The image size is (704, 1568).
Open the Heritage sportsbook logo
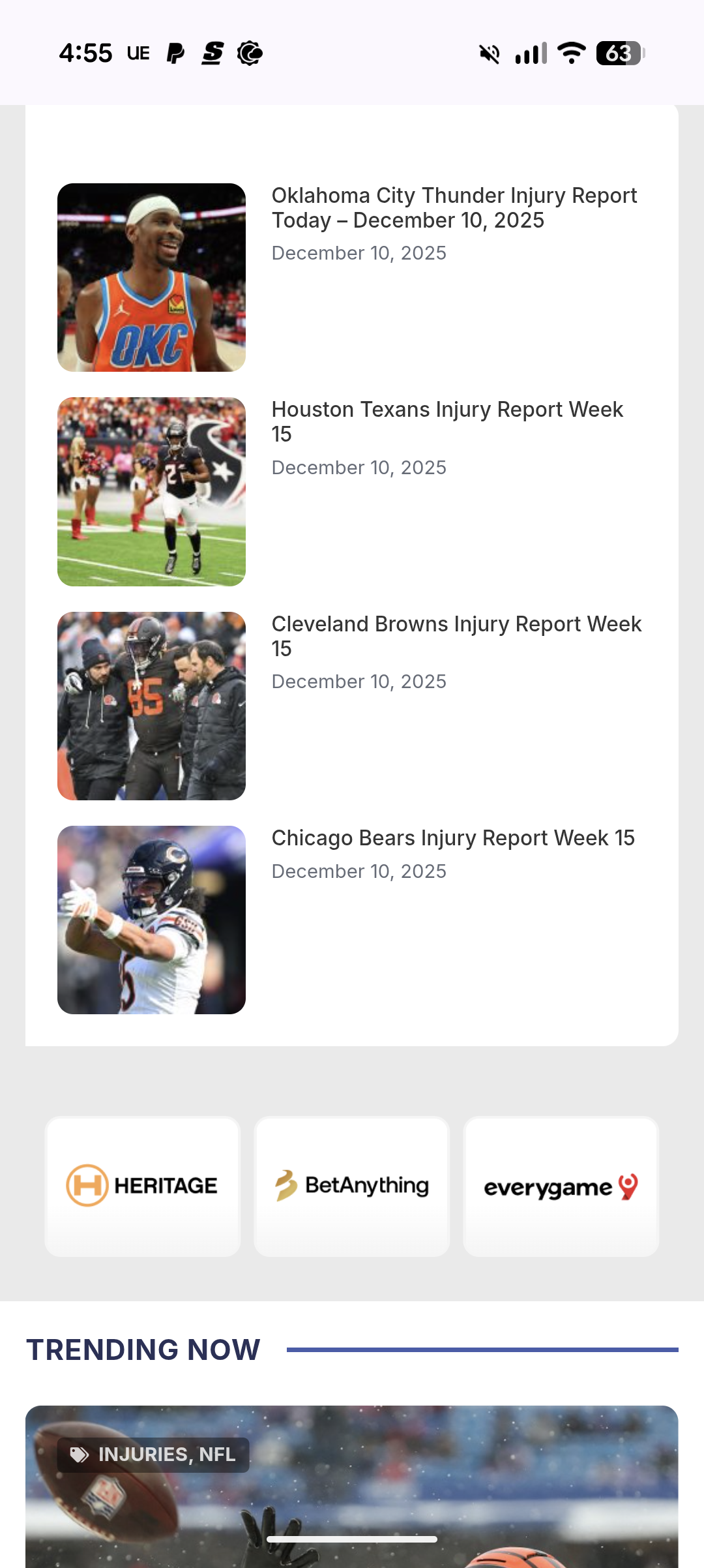click(x=143, y=1185)
